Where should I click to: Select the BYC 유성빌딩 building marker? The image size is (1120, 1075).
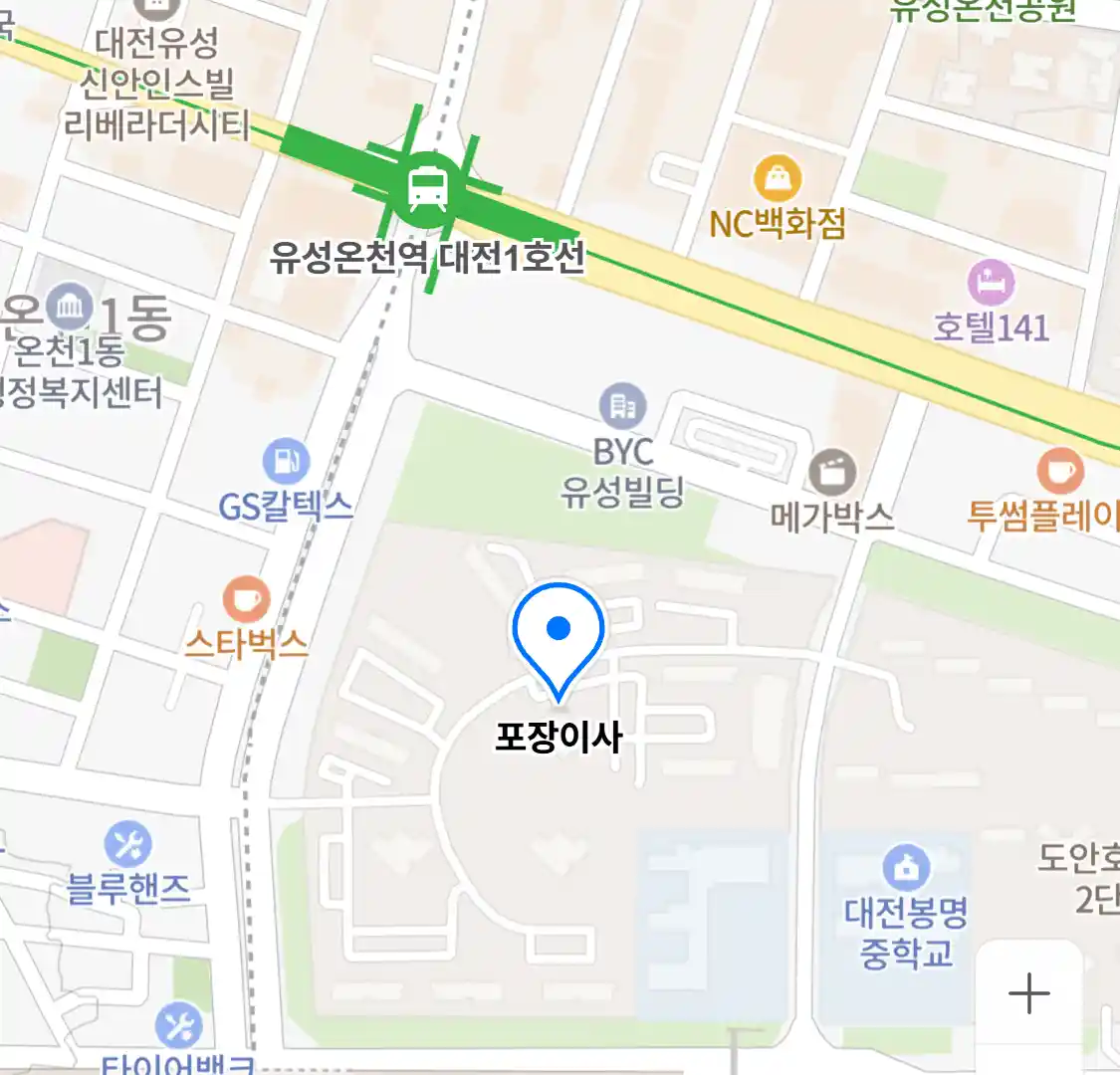point(623,406)
